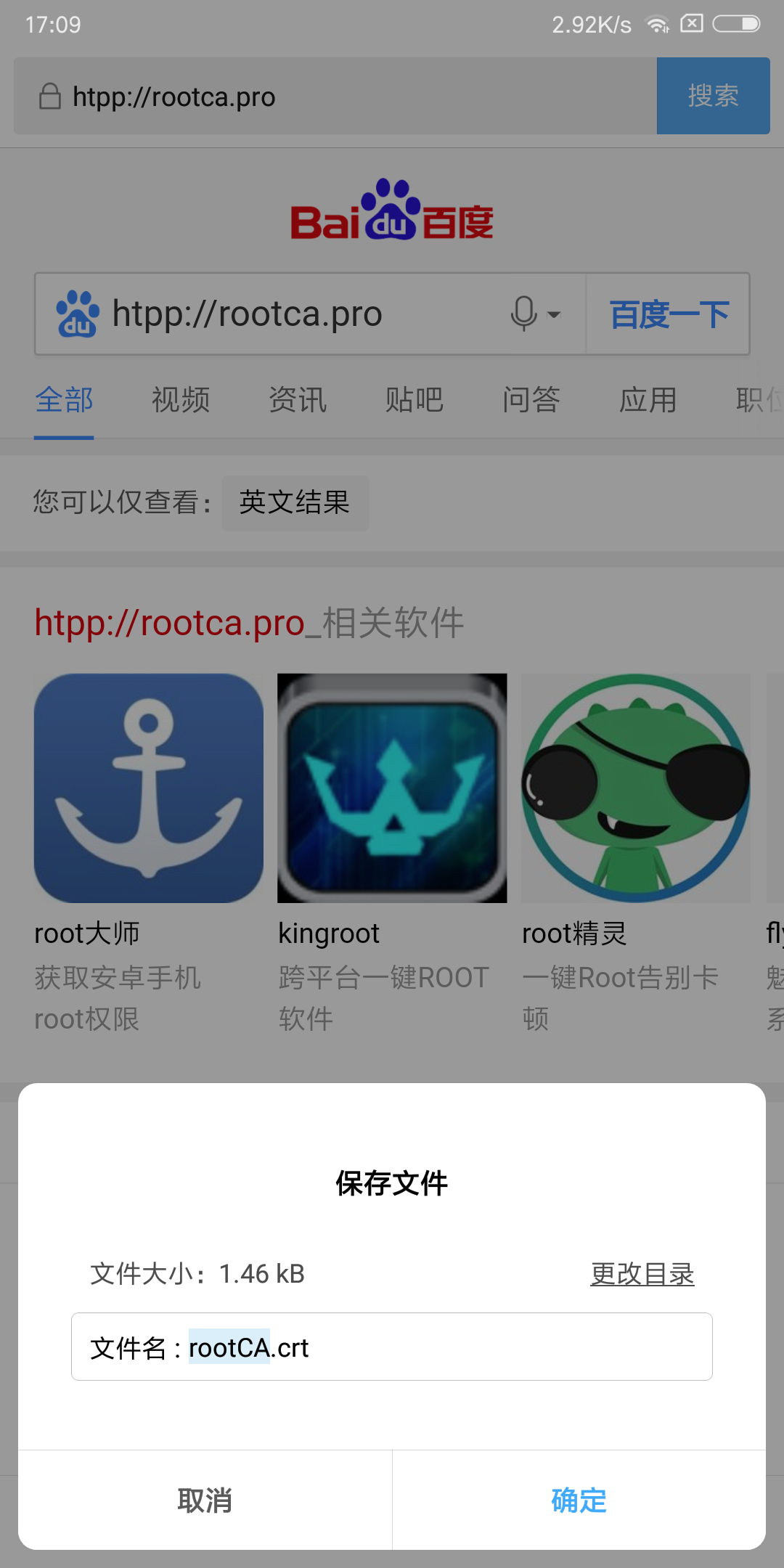Switch to the 视频 tab

181,399
